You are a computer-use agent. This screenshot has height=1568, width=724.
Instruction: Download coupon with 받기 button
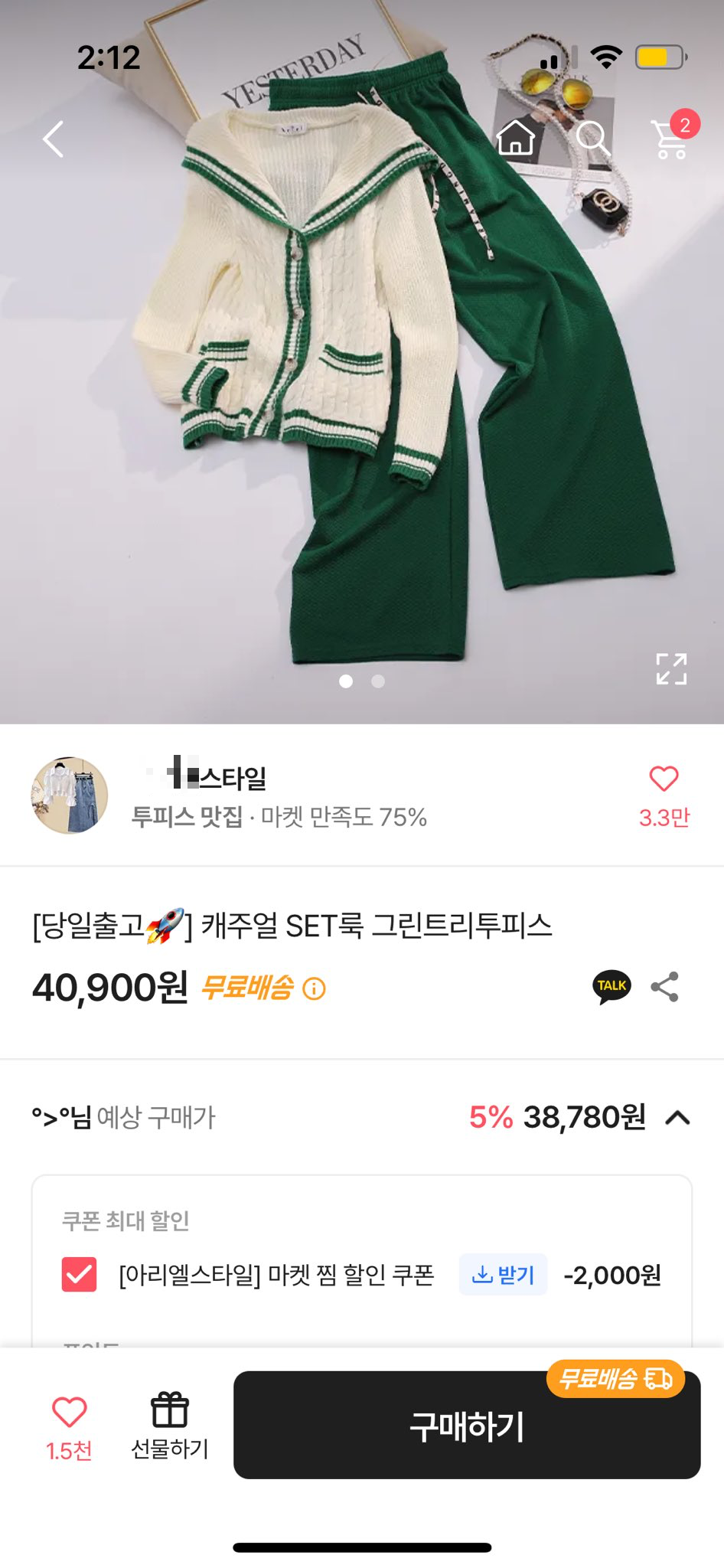click(503, 1275)
